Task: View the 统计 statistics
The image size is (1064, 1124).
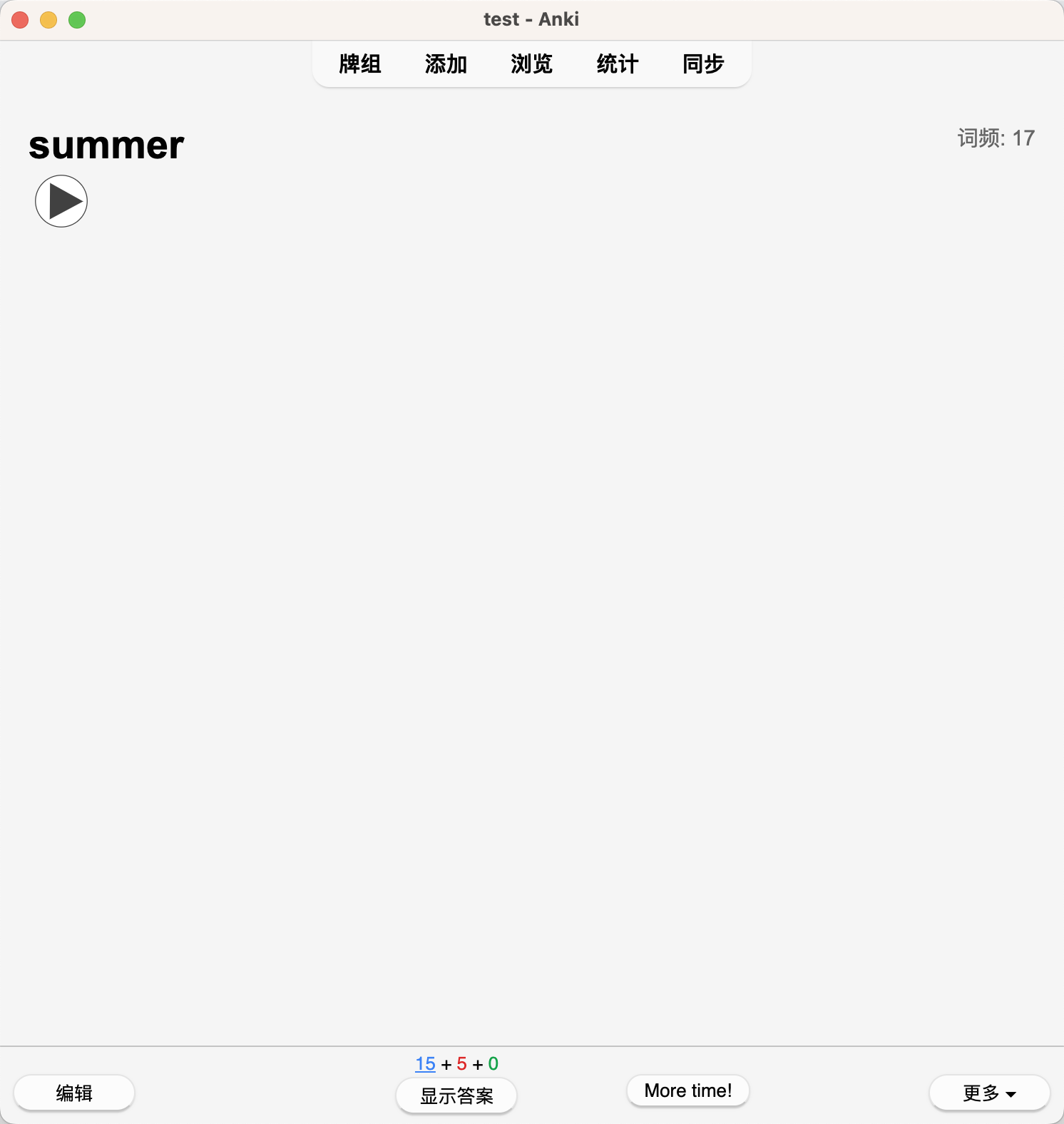Action: [x=618, y=64]
